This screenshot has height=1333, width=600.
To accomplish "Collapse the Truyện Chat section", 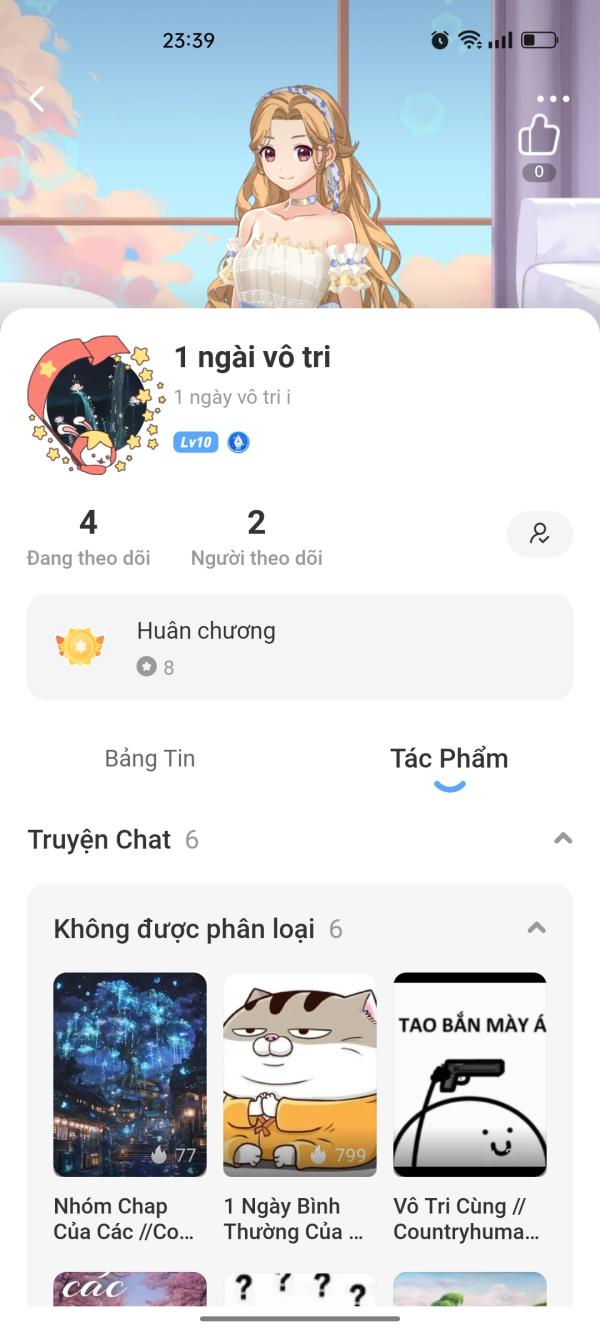I will click(563, 839).
